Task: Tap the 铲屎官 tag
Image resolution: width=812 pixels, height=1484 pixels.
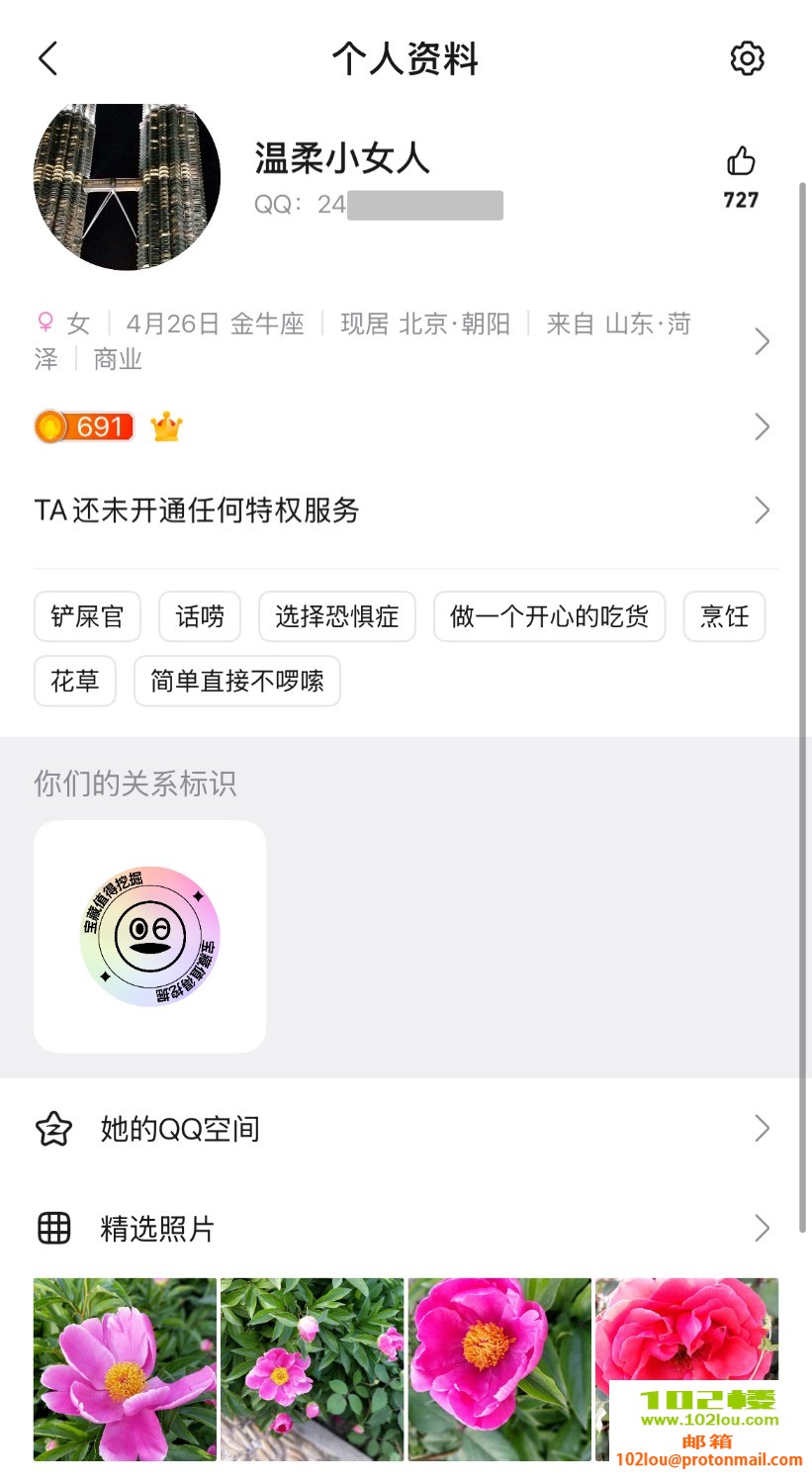Action: click(x=87, y=616)
